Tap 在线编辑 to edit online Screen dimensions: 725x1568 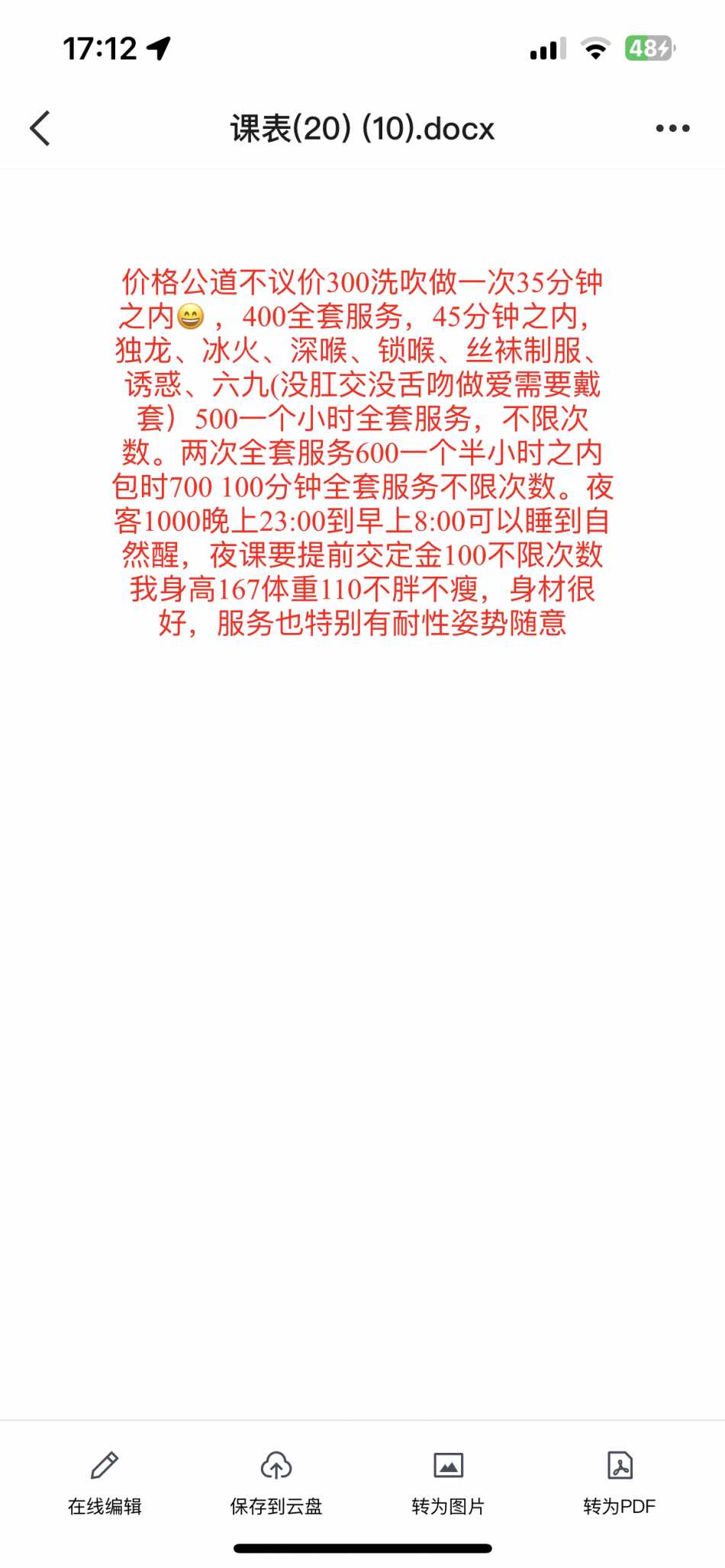(x=105, y=1482)
